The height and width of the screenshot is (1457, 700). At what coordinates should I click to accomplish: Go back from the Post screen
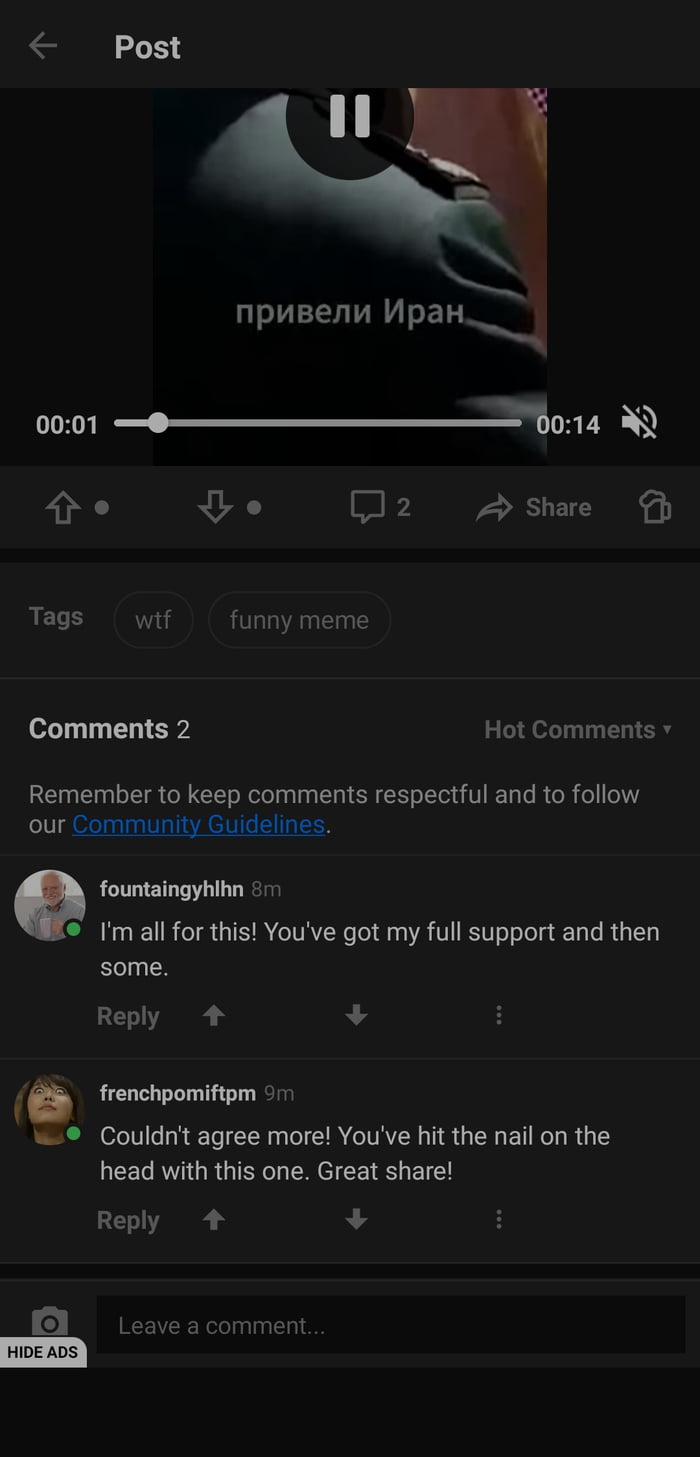tap(43, 46)
